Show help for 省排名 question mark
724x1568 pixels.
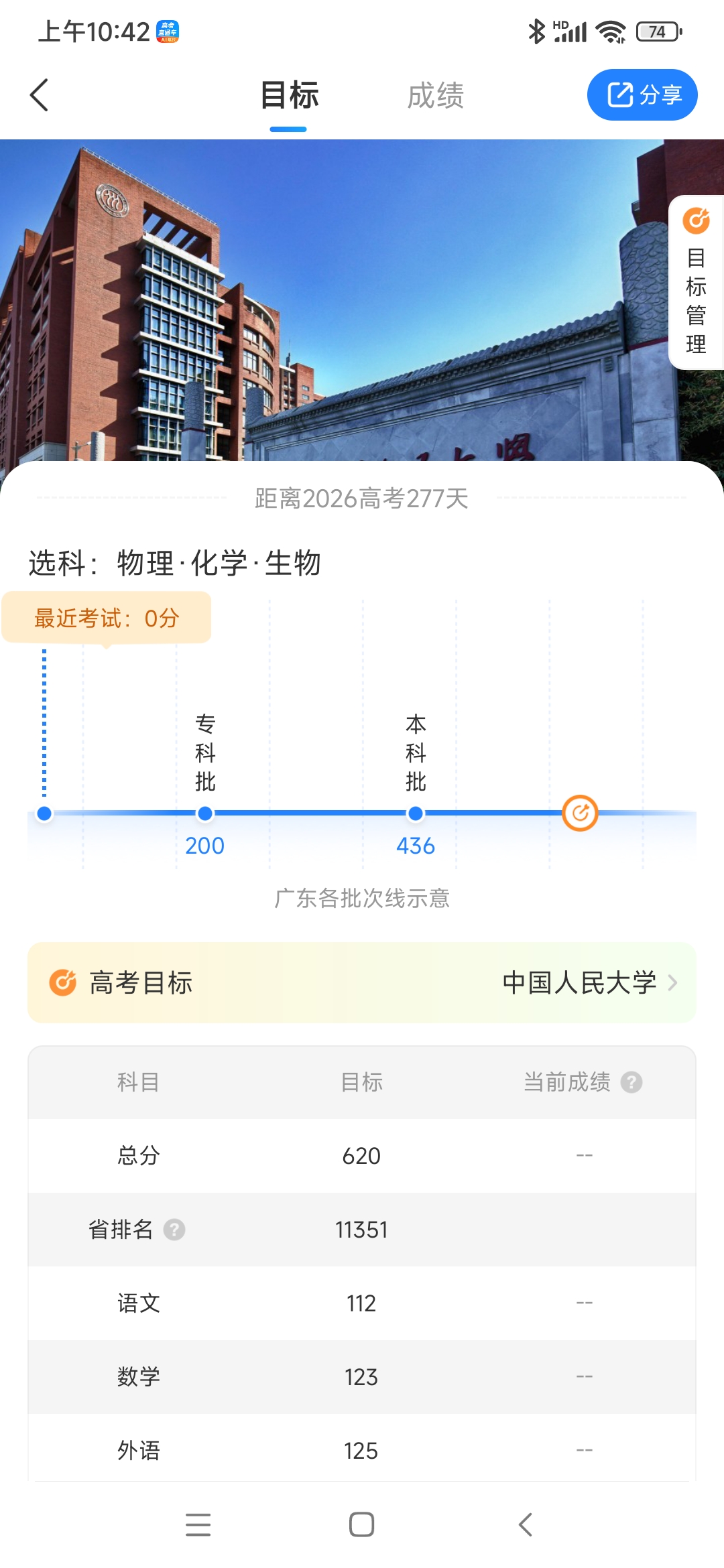coord(174,1230)
